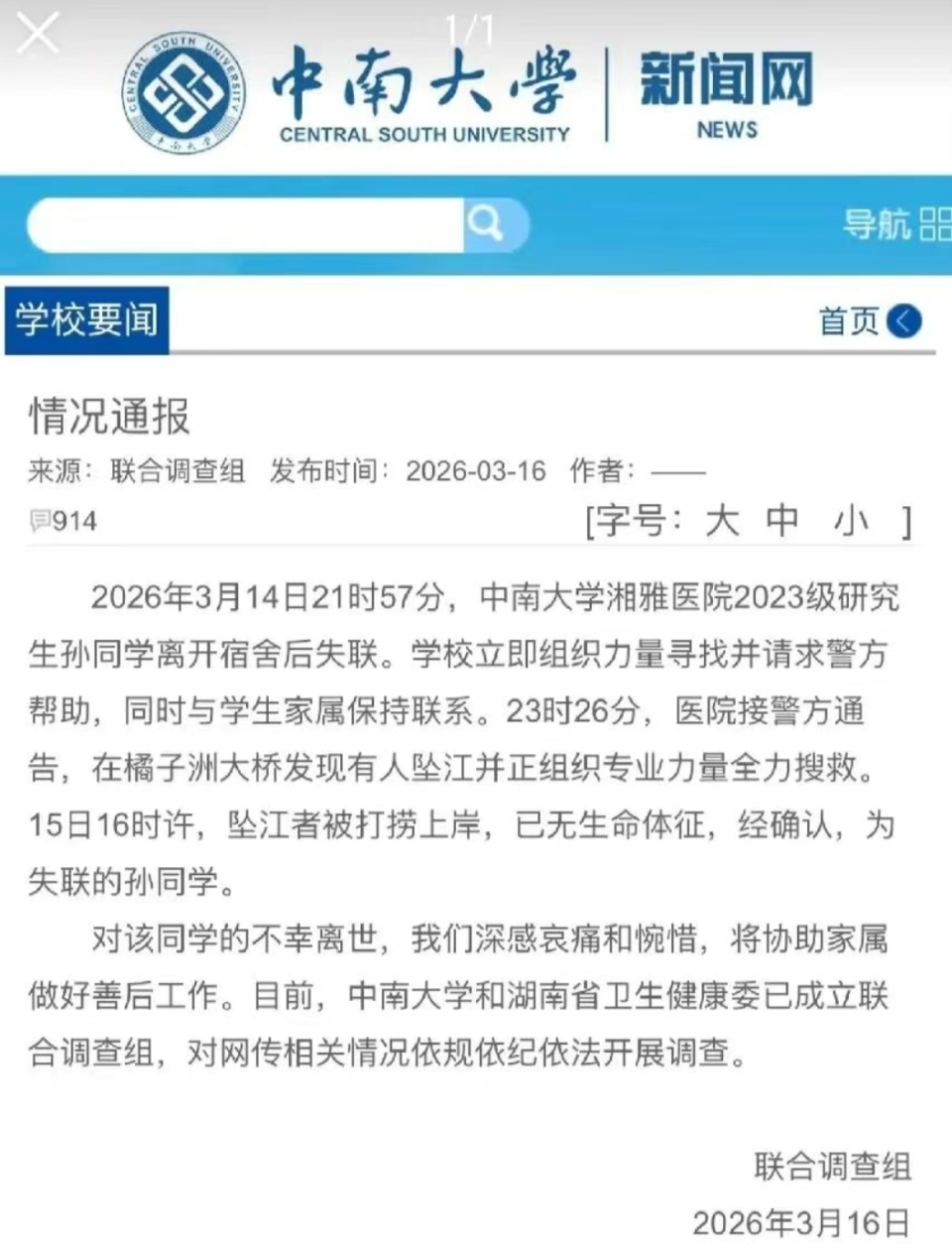Open the 学校要闻 section
This screenshot has height=1249, width=952.
click(x=86, y=320)
